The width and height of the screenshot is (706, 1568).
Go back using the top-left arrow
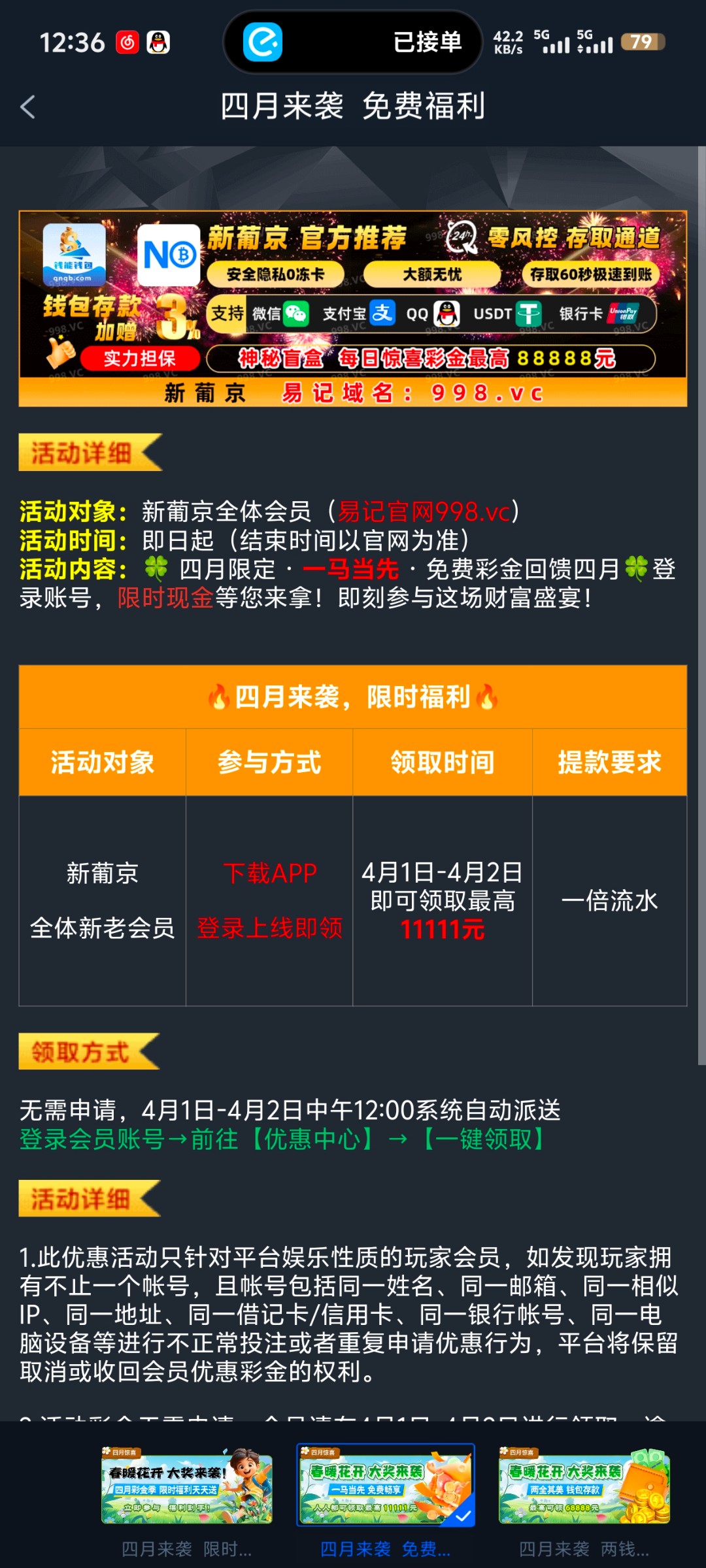(27, 107)
